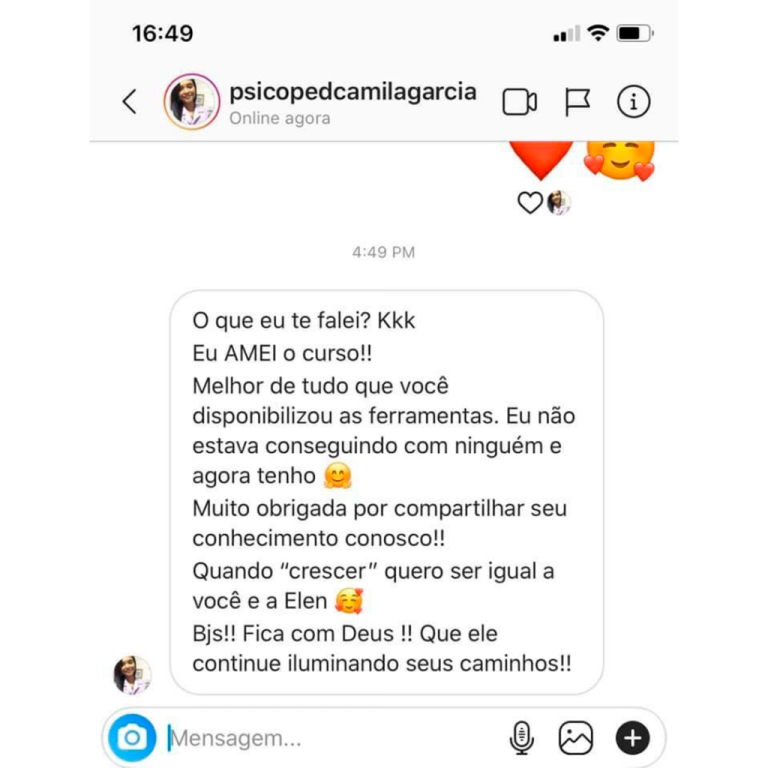Open the camera from the message bar
768x768 pixels.
click(x=132, y=739)
